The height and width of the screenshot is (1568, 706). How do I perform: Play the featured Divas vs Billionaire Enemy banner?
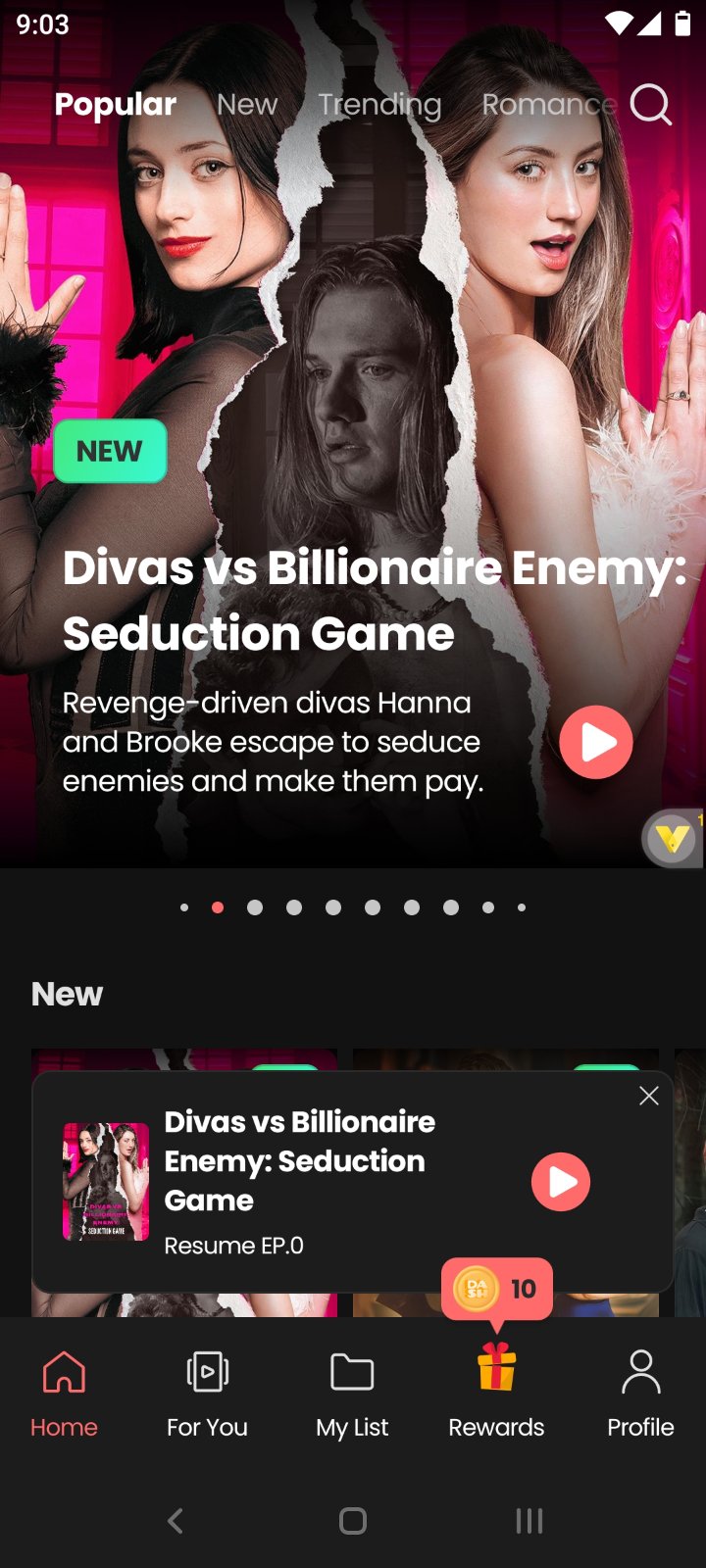coord(596,742)
